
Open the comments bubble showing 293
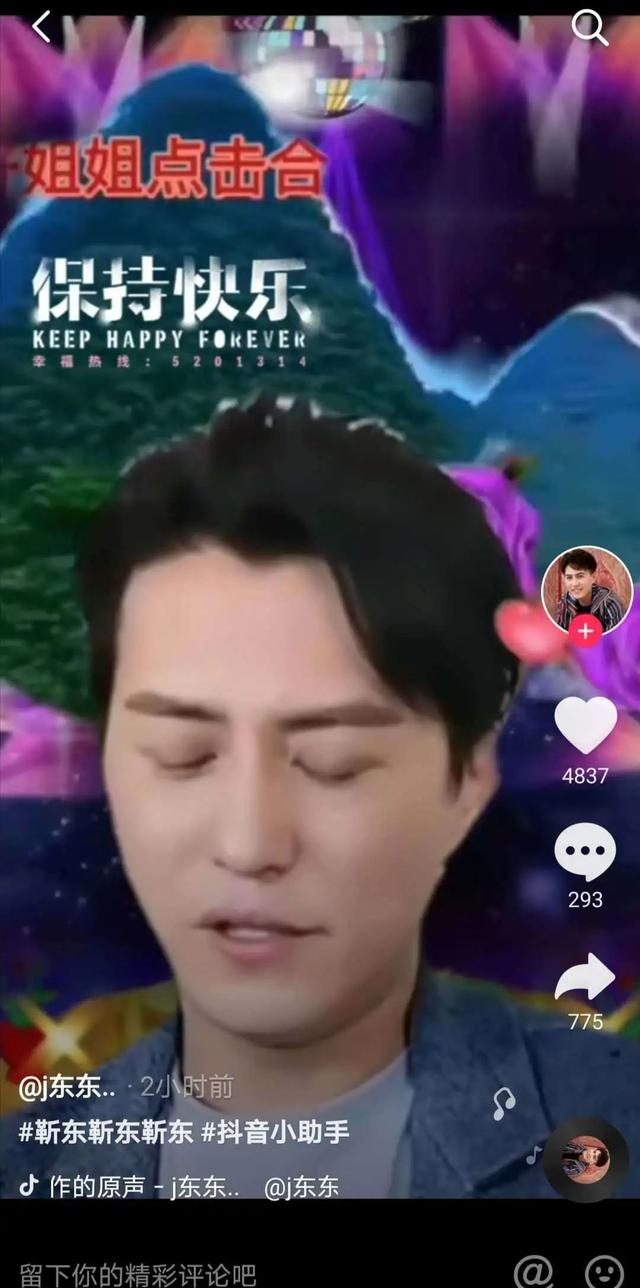585,853
